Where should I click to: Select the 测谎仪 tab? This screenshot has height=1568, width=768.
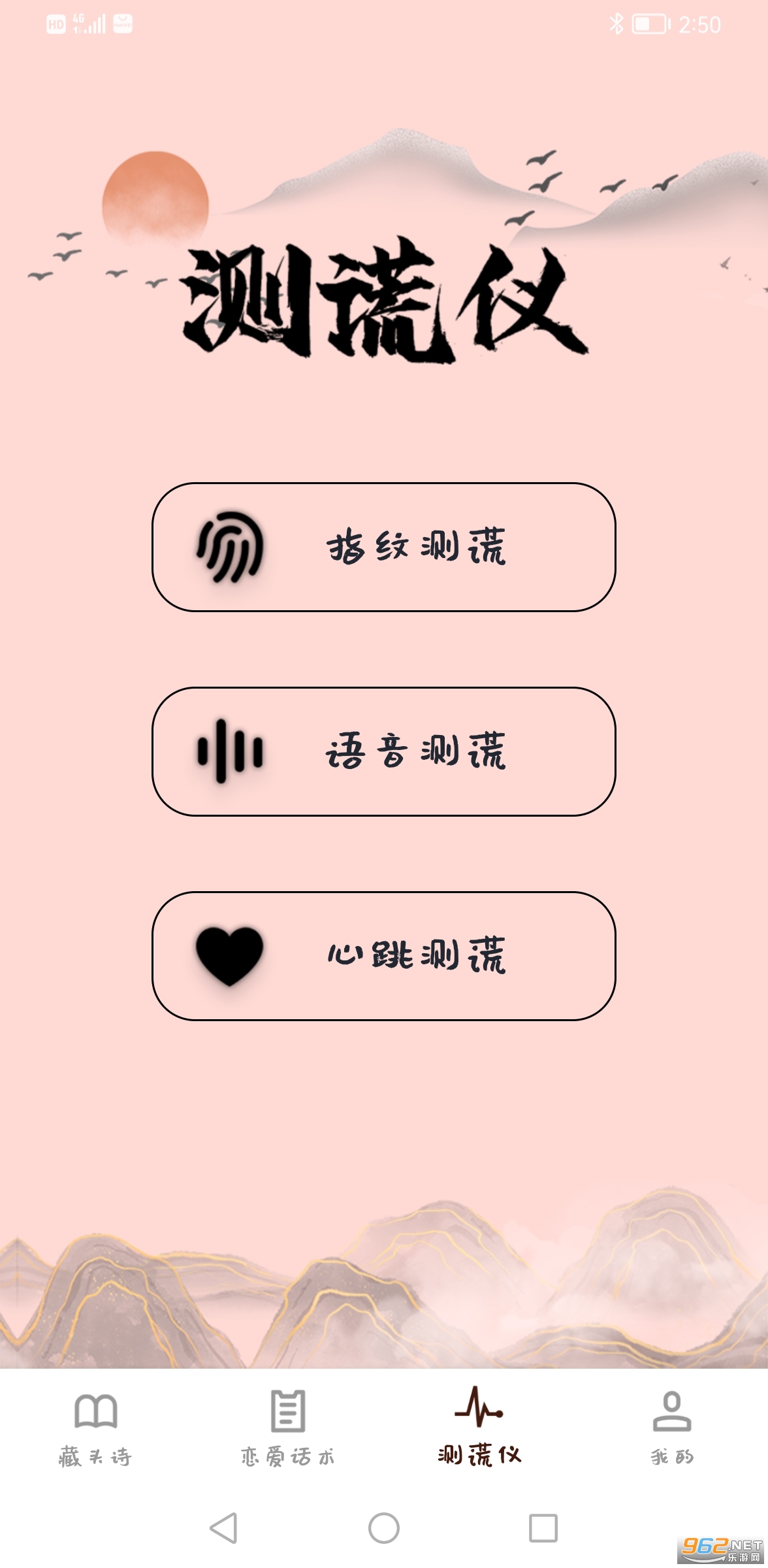[480, 1428]
